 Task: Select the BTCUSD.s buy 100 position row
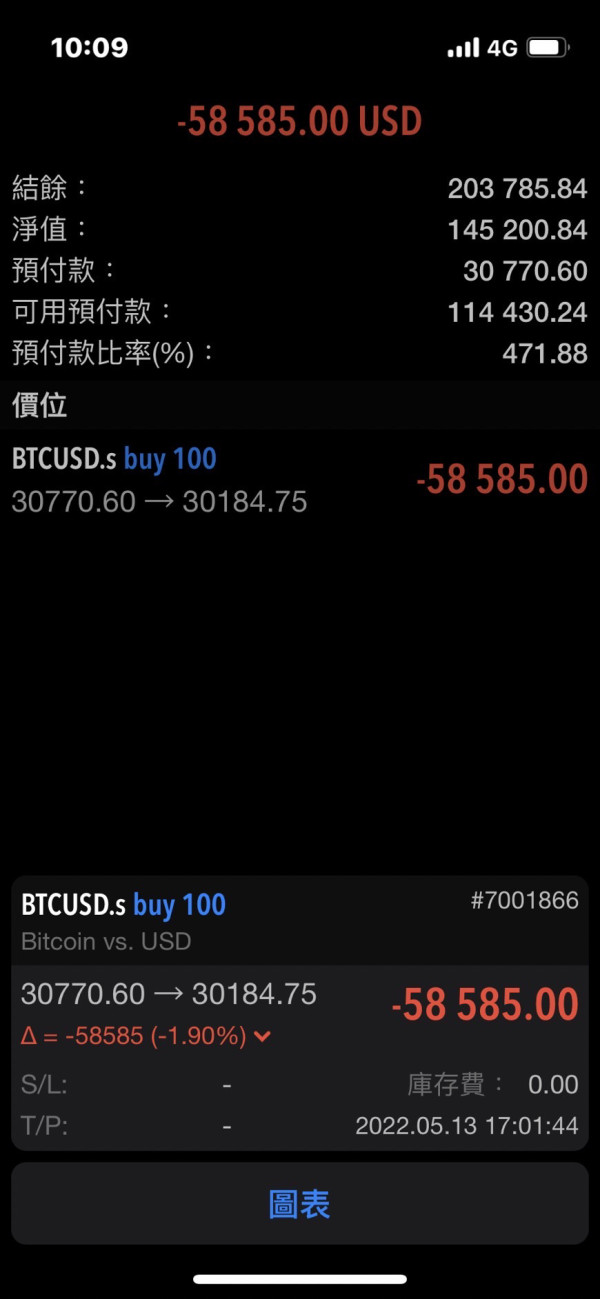tap(300, 480)
